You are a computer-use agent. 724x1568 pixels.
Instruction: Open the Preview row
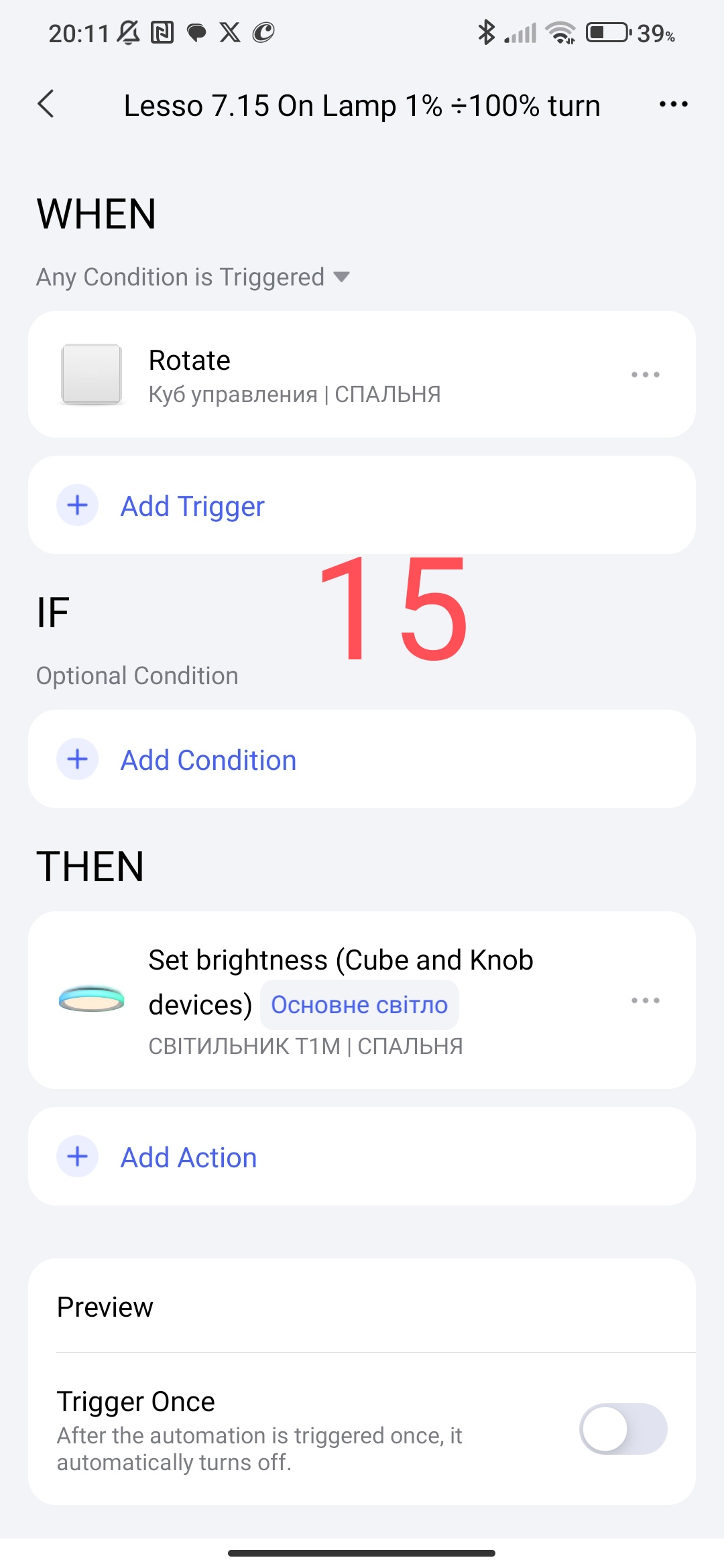[362, 1307]
